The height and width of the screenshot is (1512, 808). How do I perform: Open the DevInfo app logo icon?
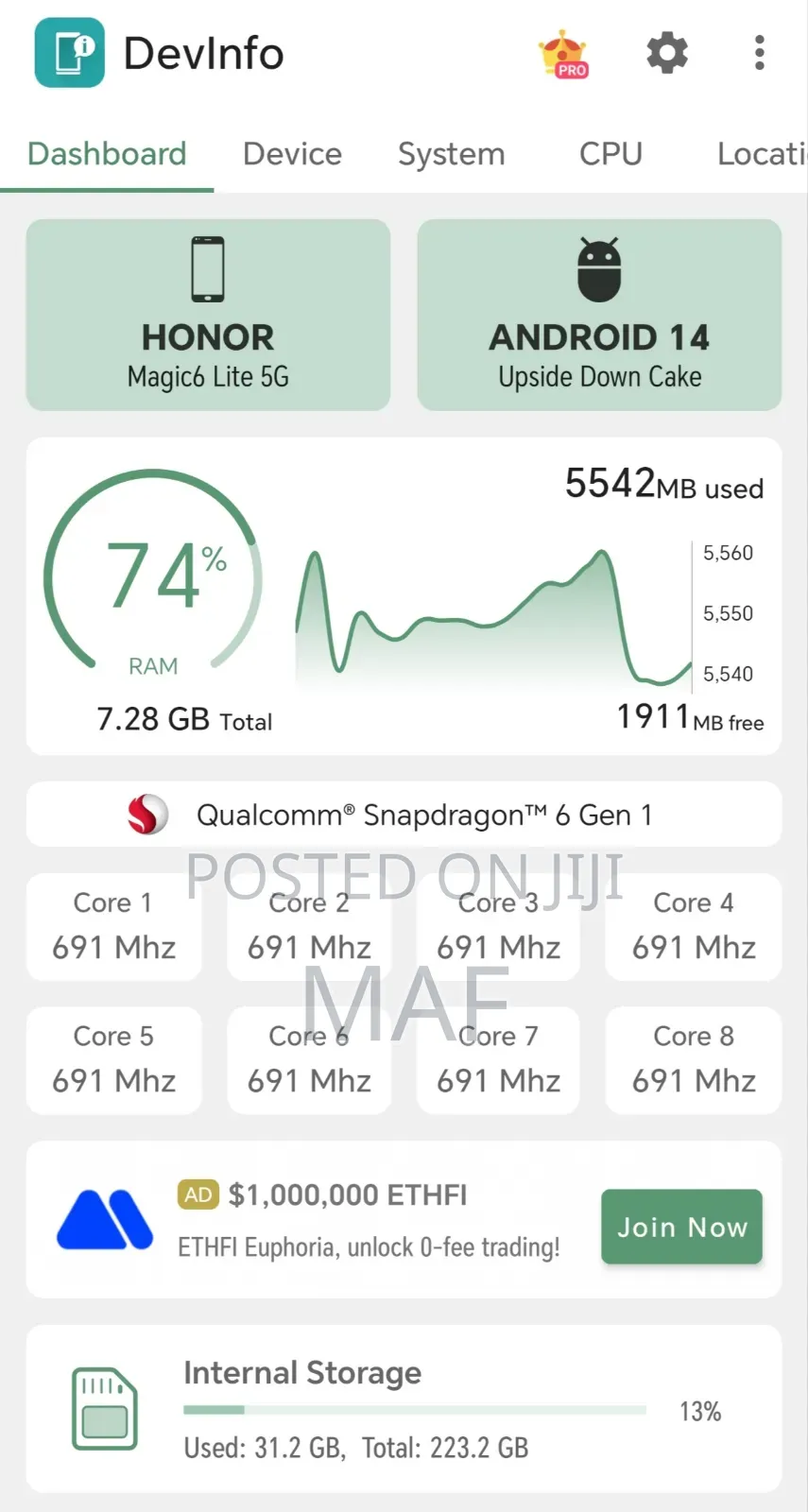[x=69, y=54]
